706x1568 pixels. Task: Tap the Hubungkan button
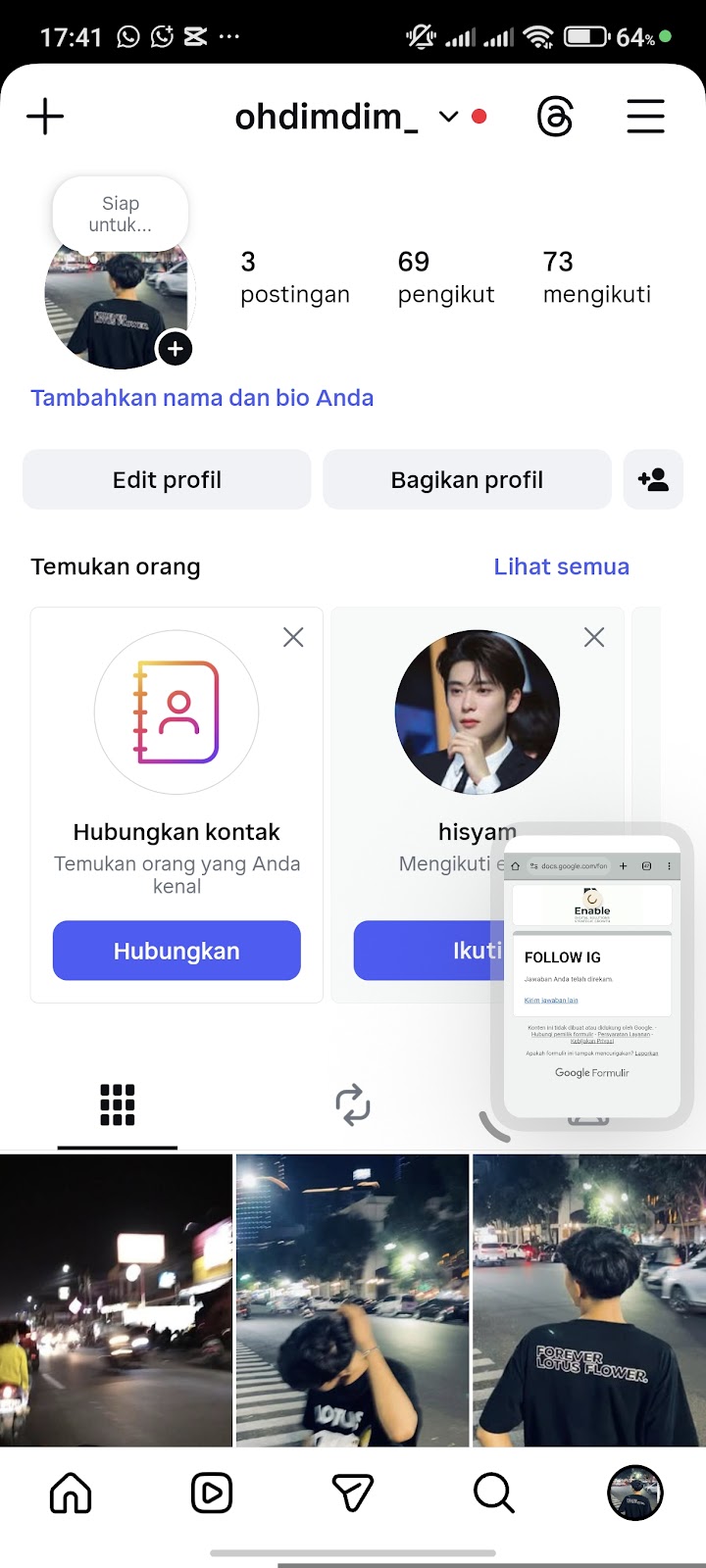pyautogui.click(x=176, y=951)
